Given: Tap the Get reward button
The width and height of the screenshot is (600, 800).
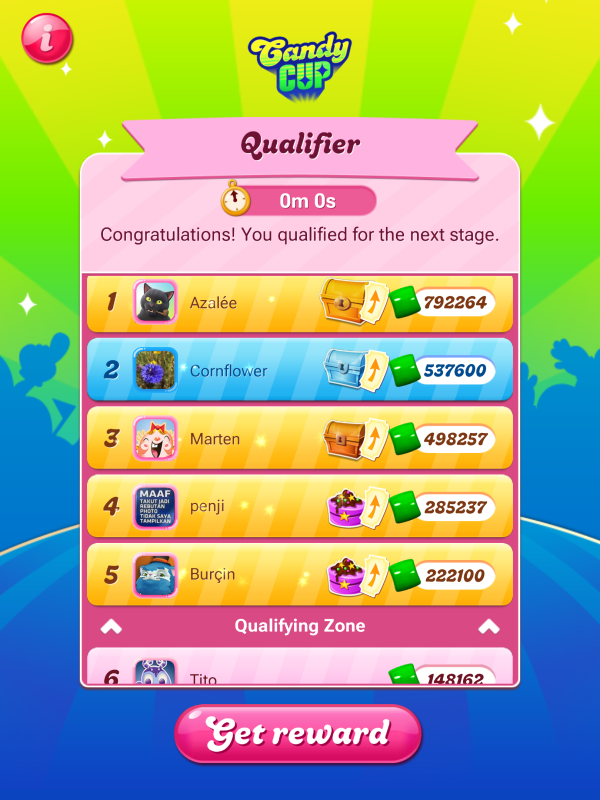Looking at the screenshot, I should 298,734.
